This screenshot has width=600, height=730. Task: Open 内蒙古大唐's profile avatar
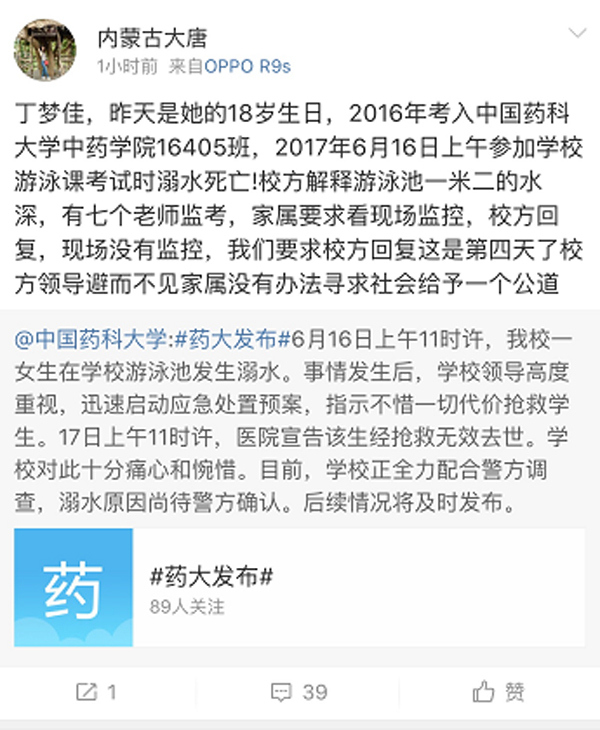coord(44,49)
